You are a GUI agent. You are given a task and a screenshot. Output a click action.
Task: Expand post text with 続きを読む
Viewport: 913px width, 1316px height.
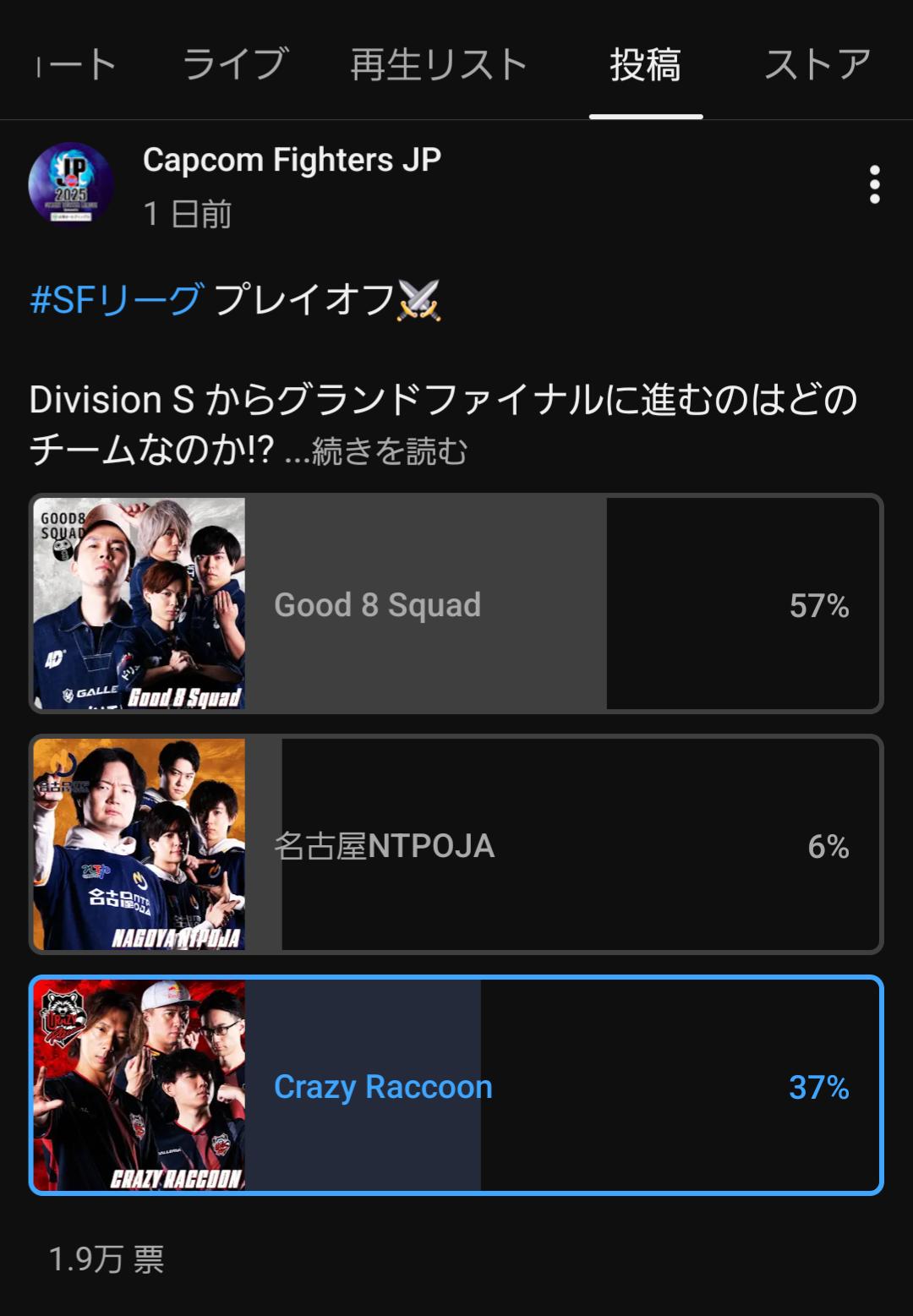click(x=389, y=451)
